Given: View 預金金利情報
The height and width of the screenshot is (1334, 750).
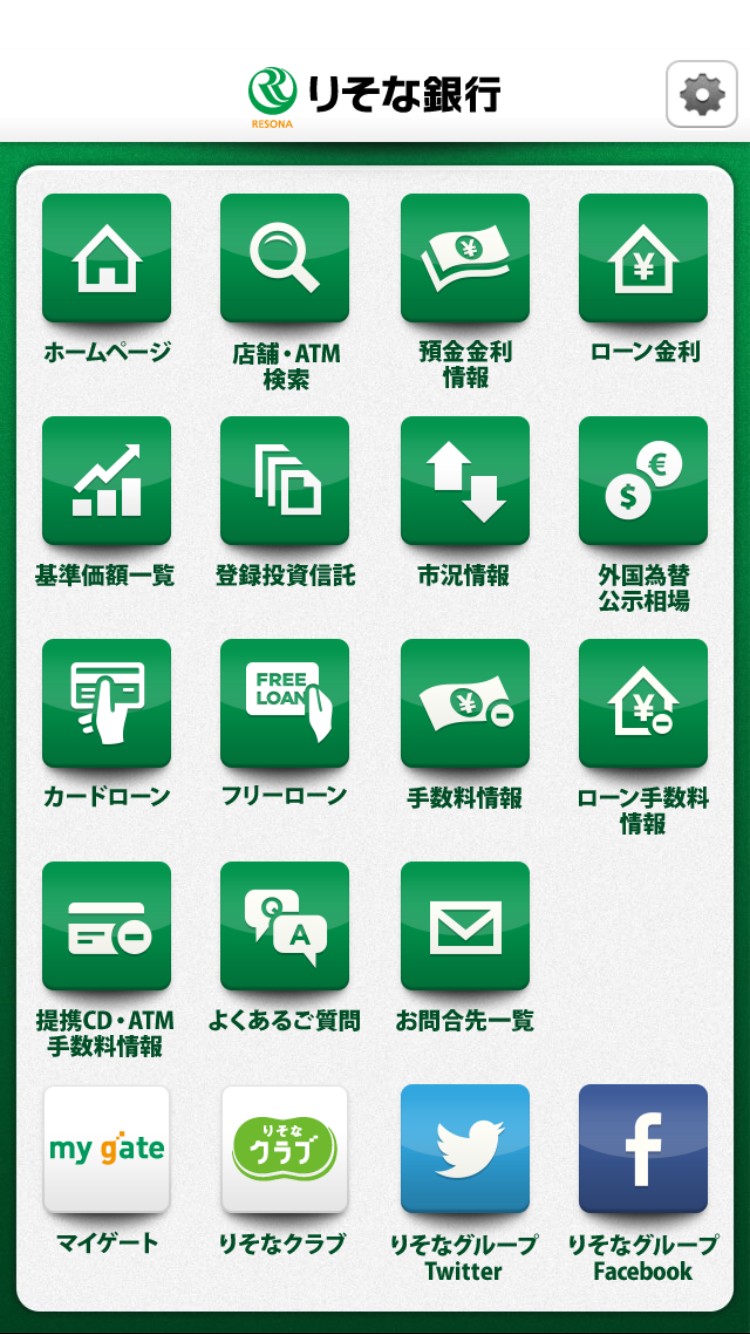Looking at the screenshot, I should (x=465, y=258).
